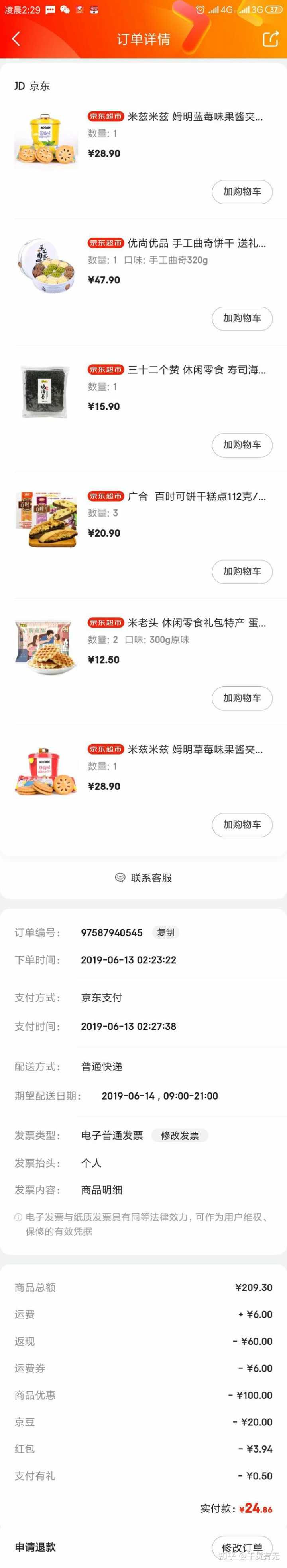Add 三十二个赞 寿司海苔 to cart
The image size is (287, 1568).
point(242,445)
